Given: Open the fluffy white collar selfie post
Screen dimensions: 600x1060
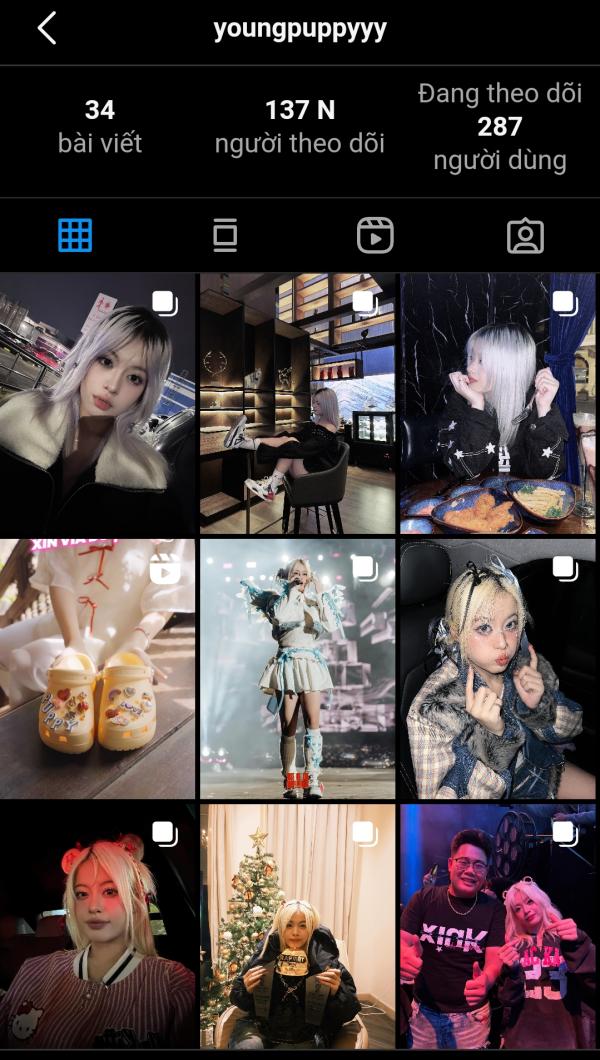Looking at the screenshot, I should [x=98, y=403].
